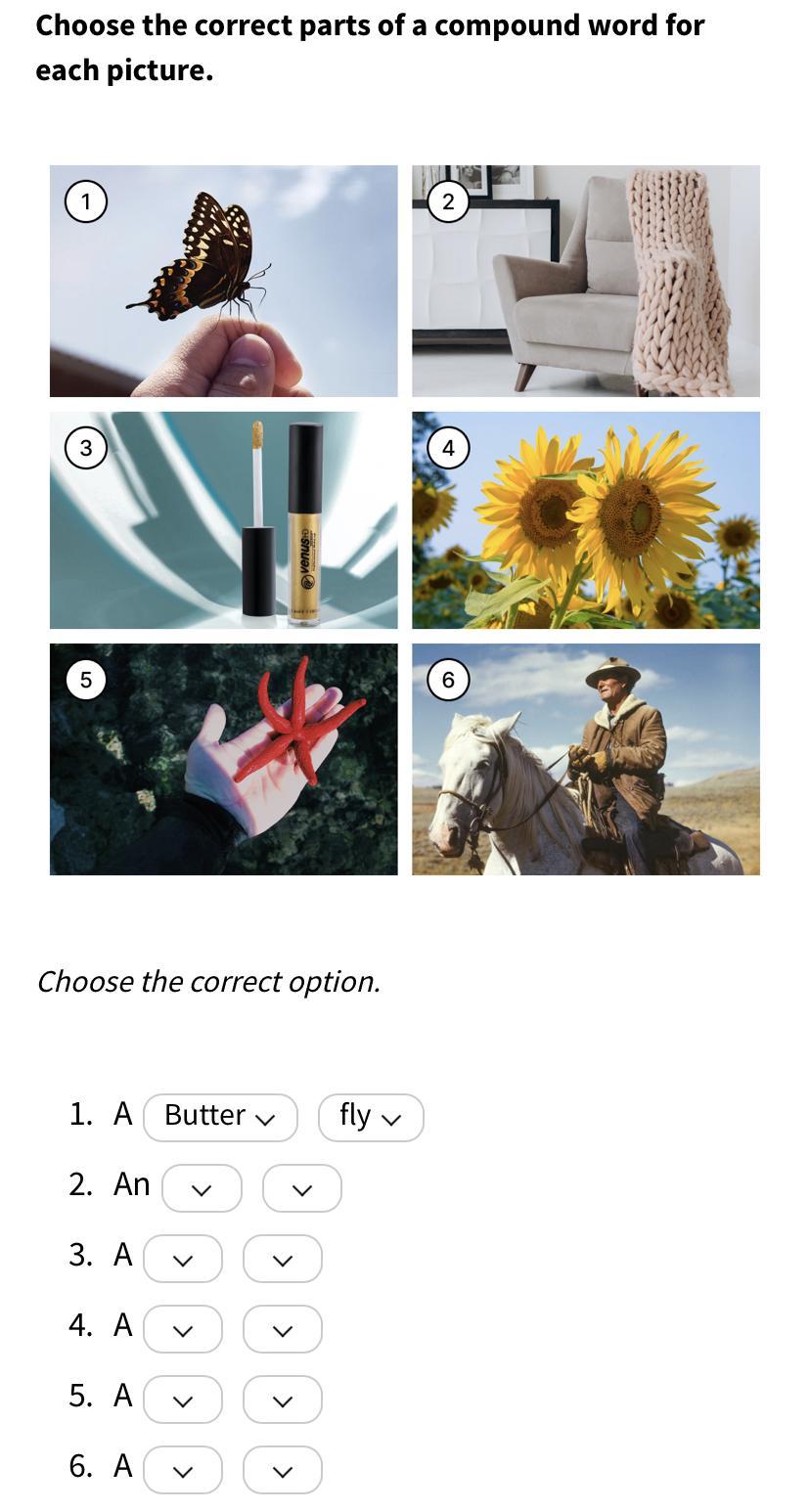Expand second dropdown of item 5
Screen dimensions: 810x1512
pyautogui.click(x=283, y=1400)
